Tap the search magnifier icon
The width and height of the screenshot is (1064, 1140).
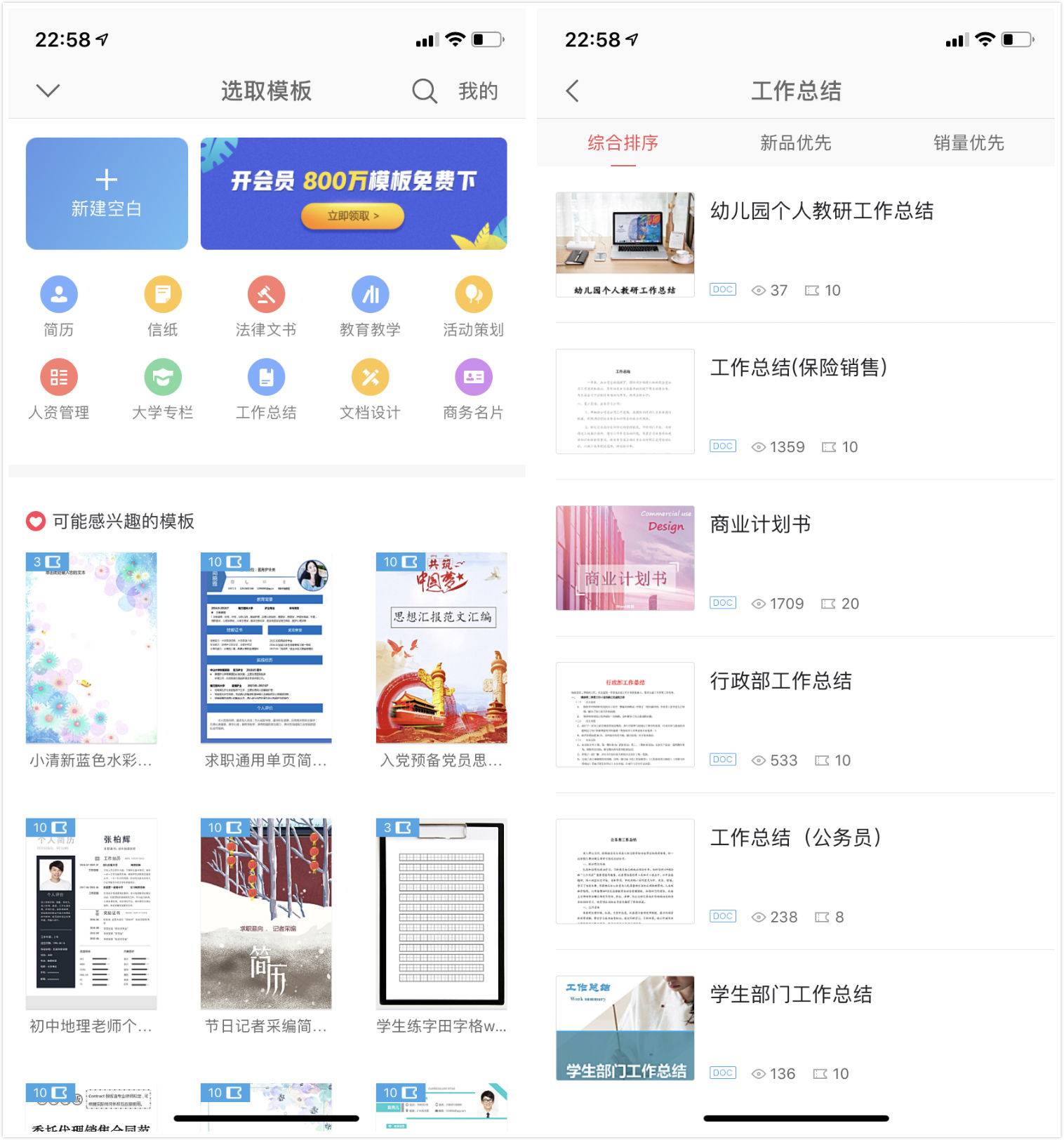(x=424, y=91)
